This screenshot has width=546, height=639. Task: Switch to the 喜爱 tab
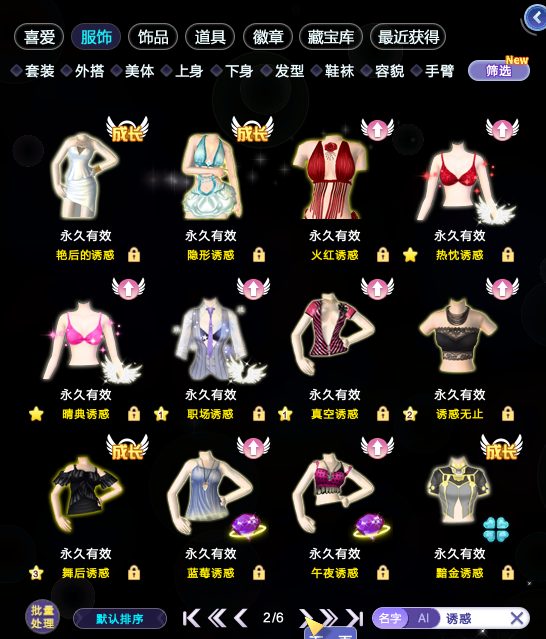tap(39, 37)
